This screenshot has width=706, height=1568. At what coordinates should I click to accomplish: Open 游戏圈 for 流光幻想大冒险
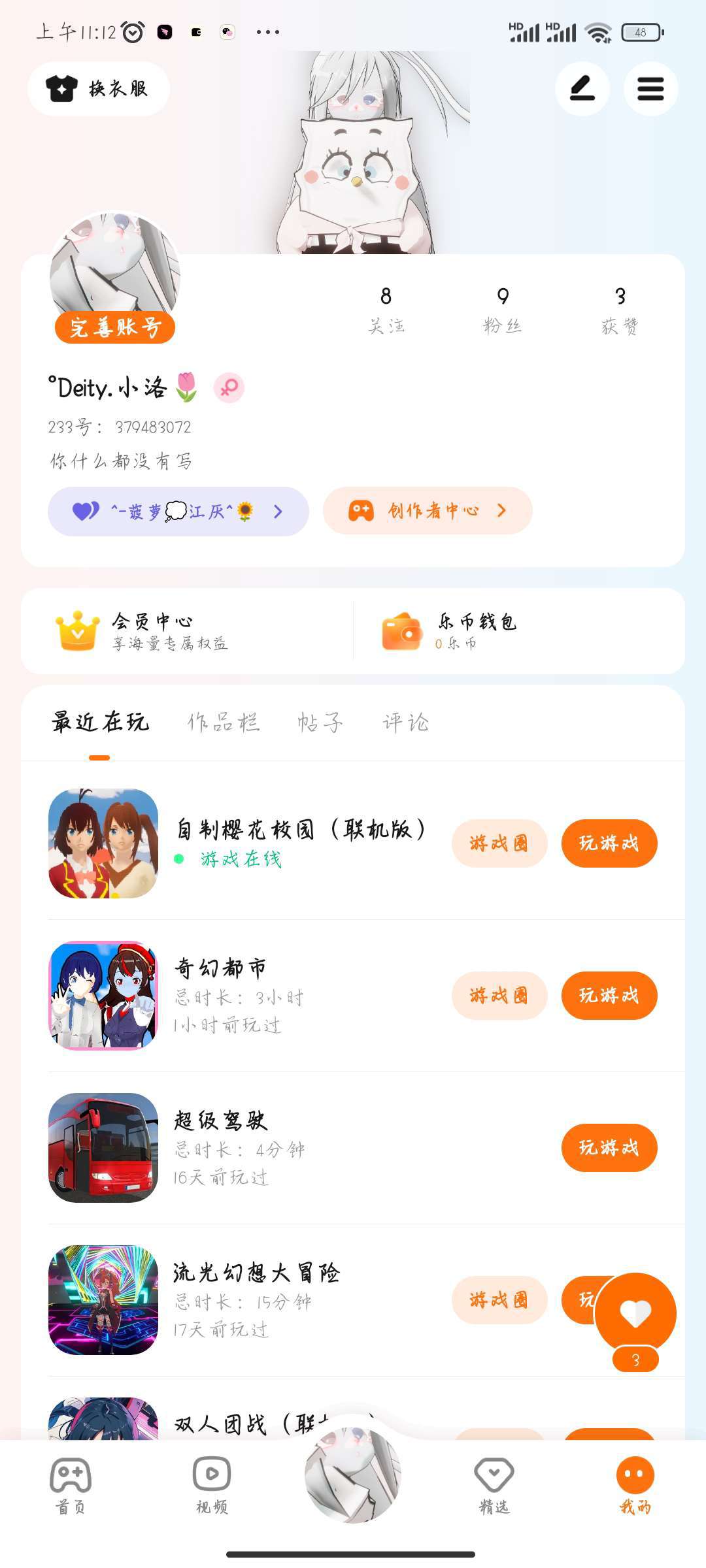tap(499, 1300)
